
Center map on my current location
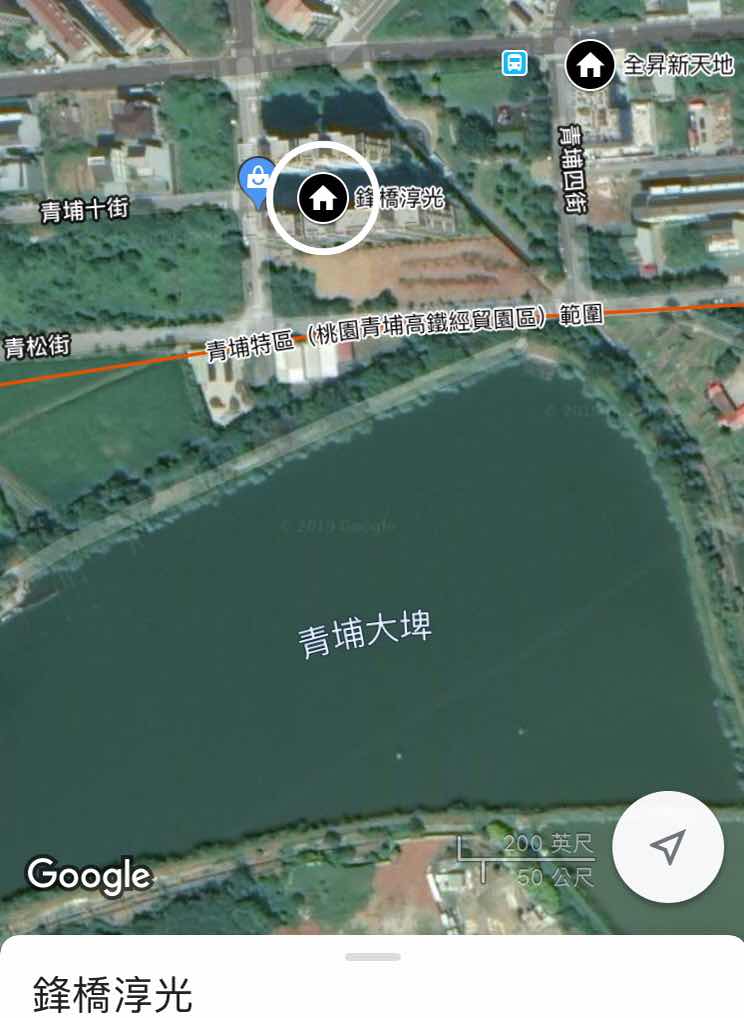click(x=667, y=847)
